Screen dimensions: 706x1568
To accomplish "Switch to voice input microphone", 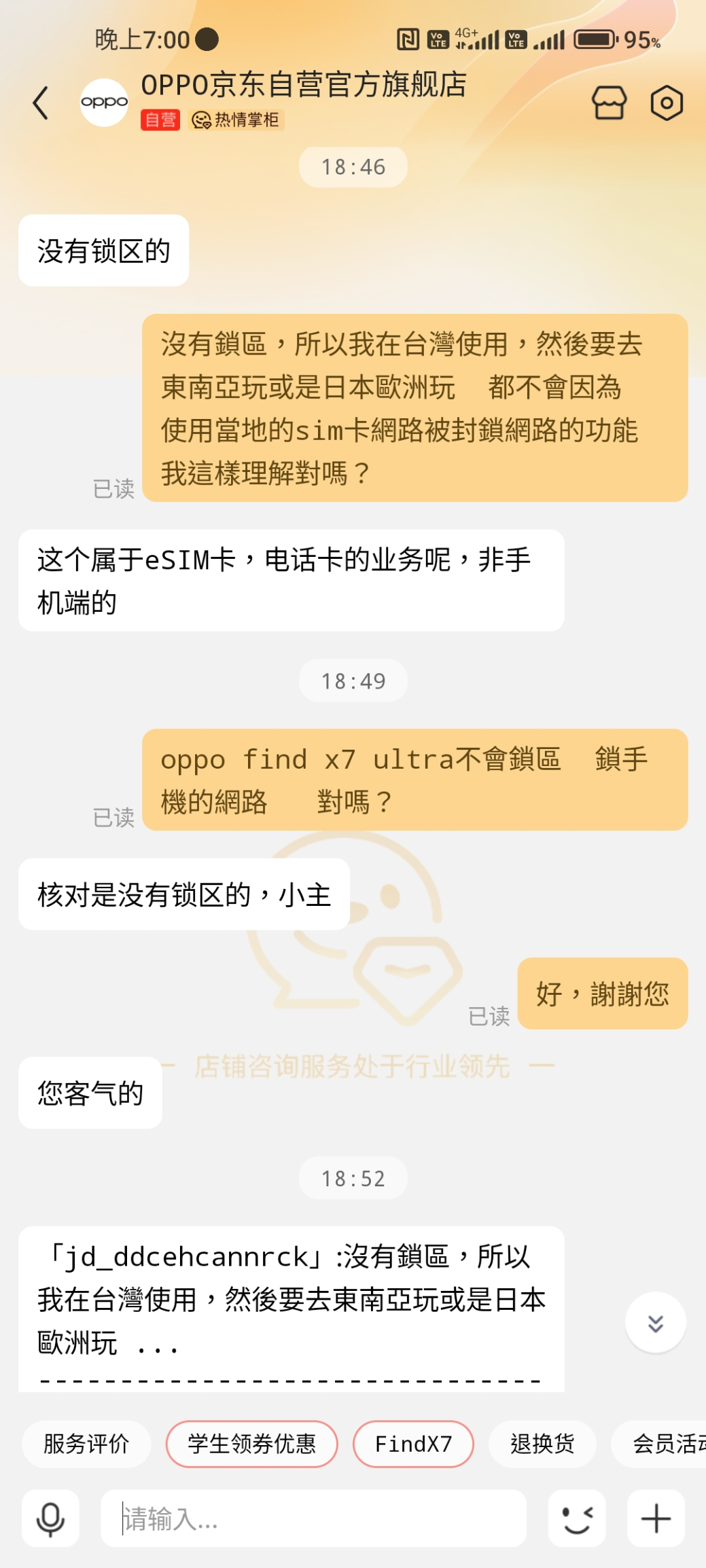I will pos(50,1518).
